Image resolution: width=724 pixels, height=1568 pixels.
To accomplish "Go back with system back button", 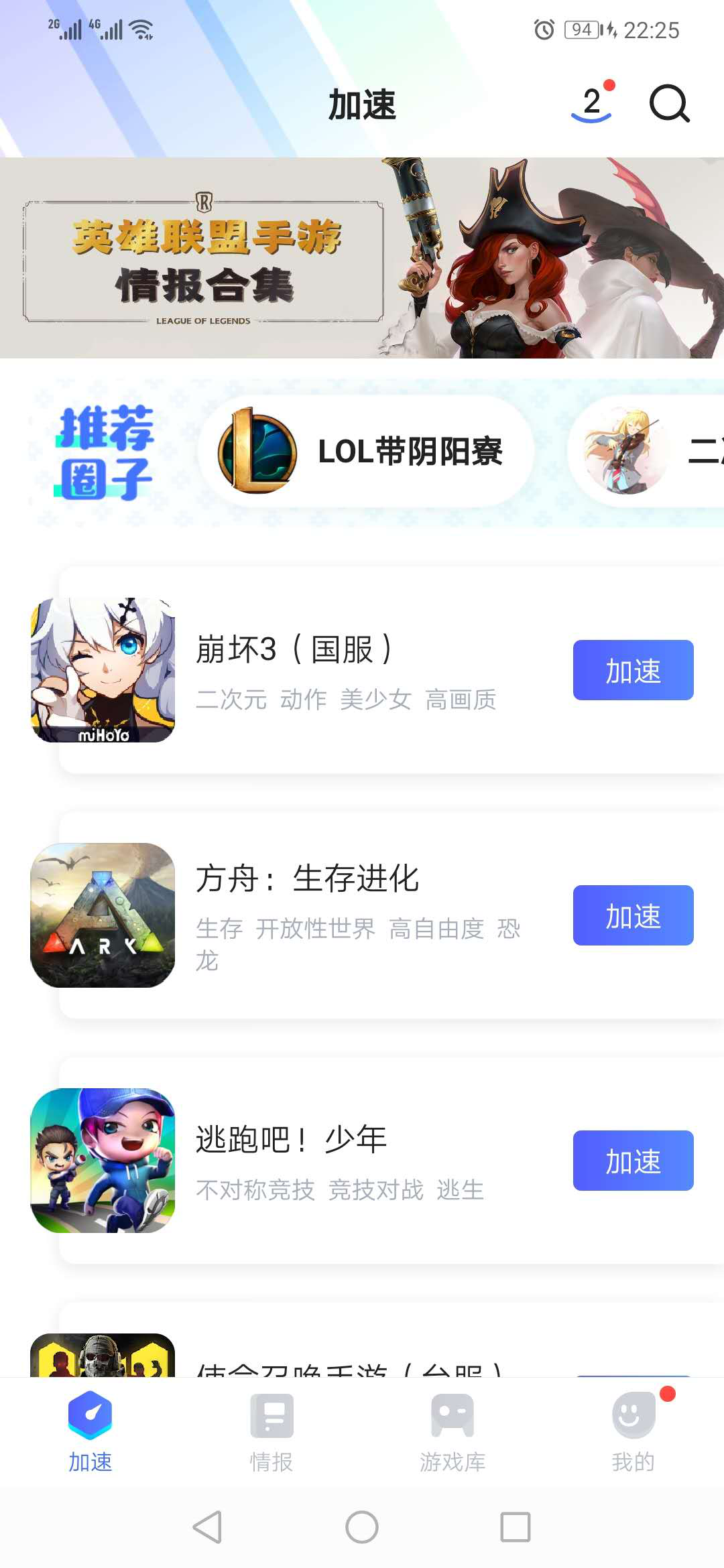I will point(207,1527).
